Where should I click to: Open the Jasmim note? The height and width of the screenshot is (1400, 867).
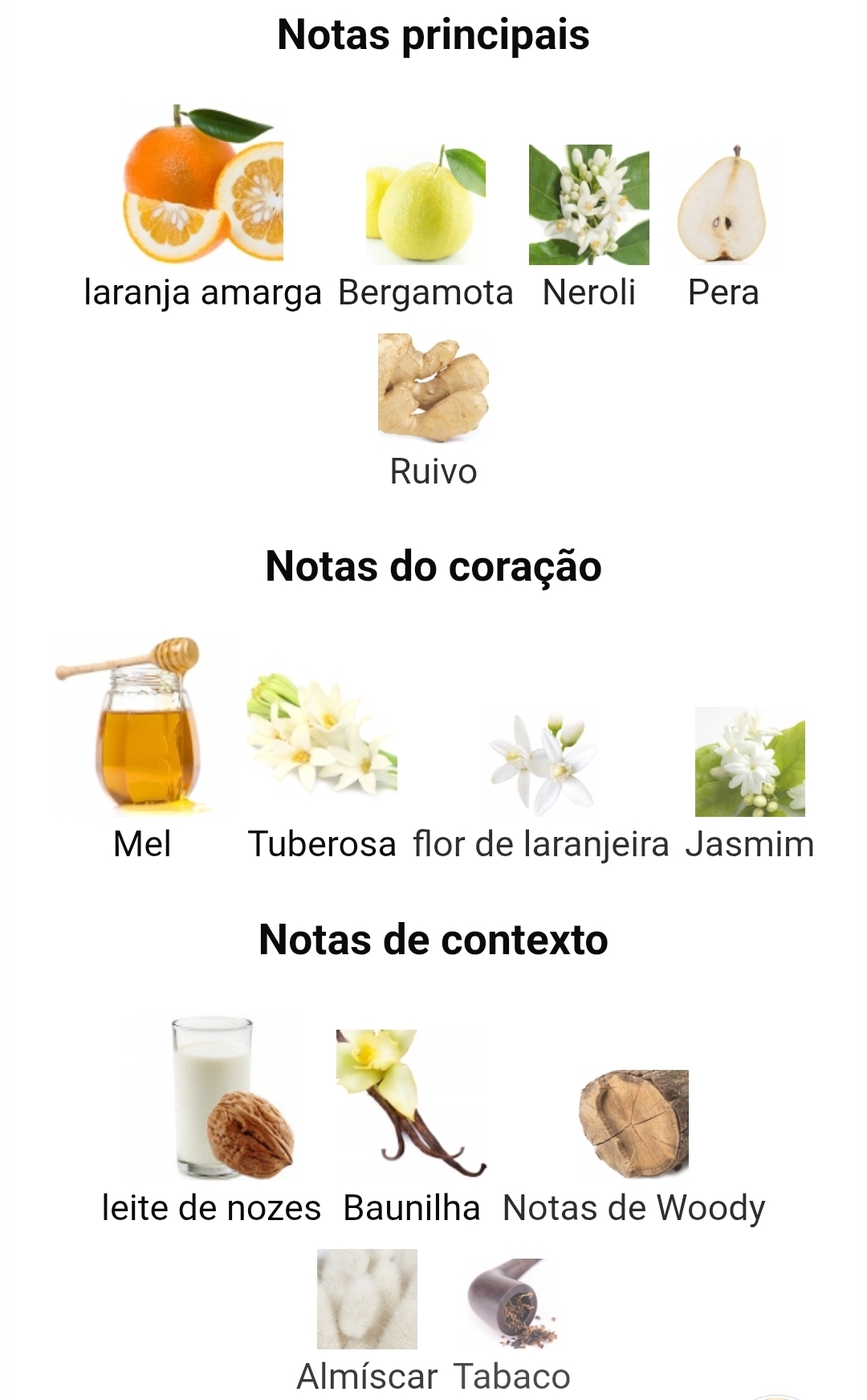click(750, 761)
